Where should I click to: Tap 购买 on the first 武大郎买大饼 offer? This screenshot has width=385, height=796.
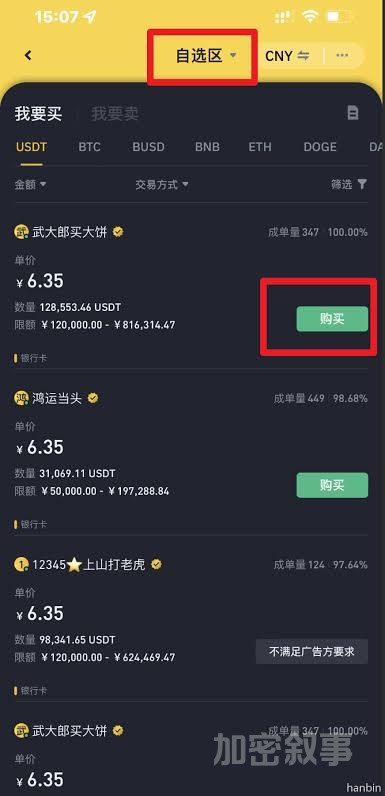pyautogui.click(x=332, y=319)
